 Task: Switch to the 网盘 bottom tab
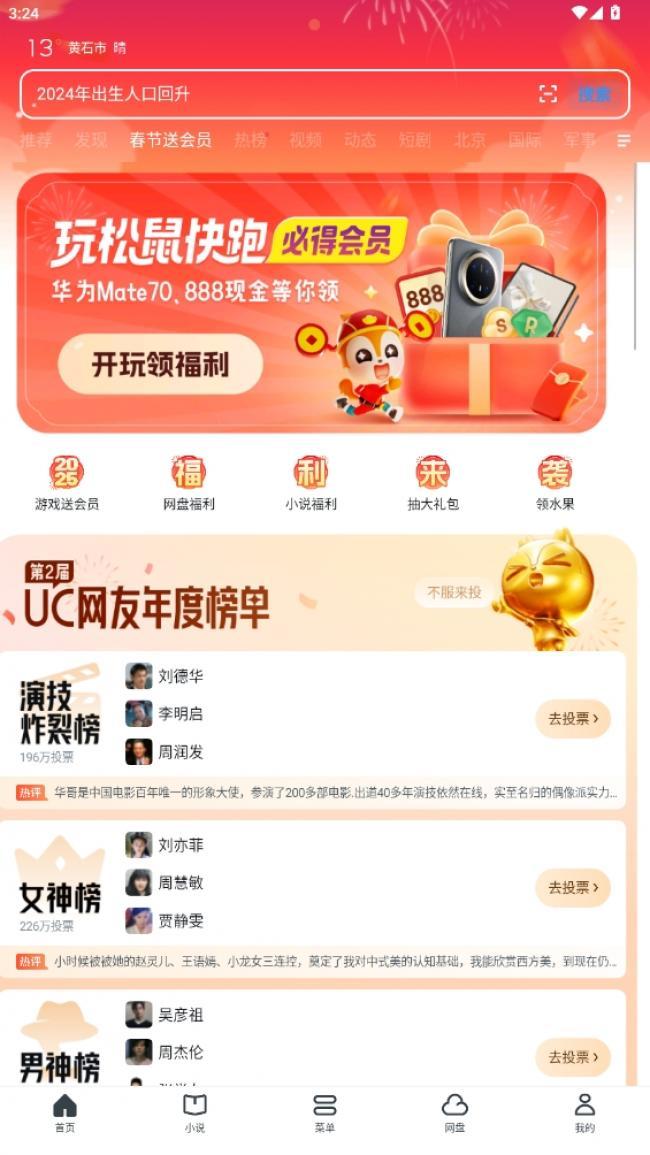click(455, 1112)
